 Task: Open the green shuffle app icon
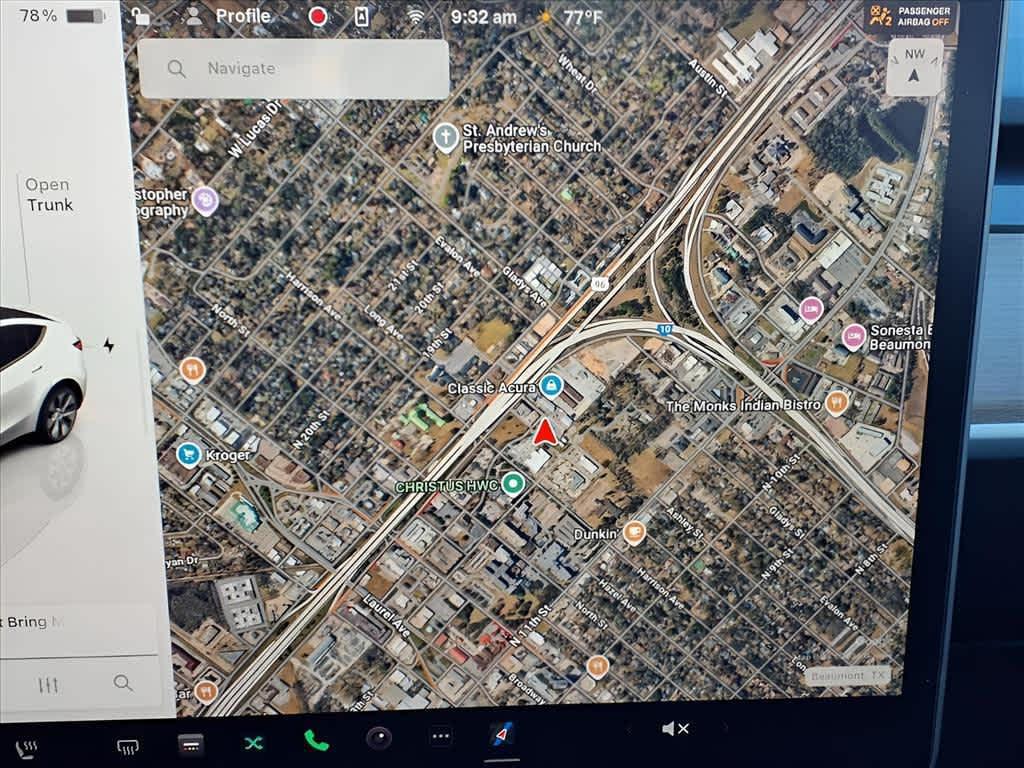coord(253,742)
